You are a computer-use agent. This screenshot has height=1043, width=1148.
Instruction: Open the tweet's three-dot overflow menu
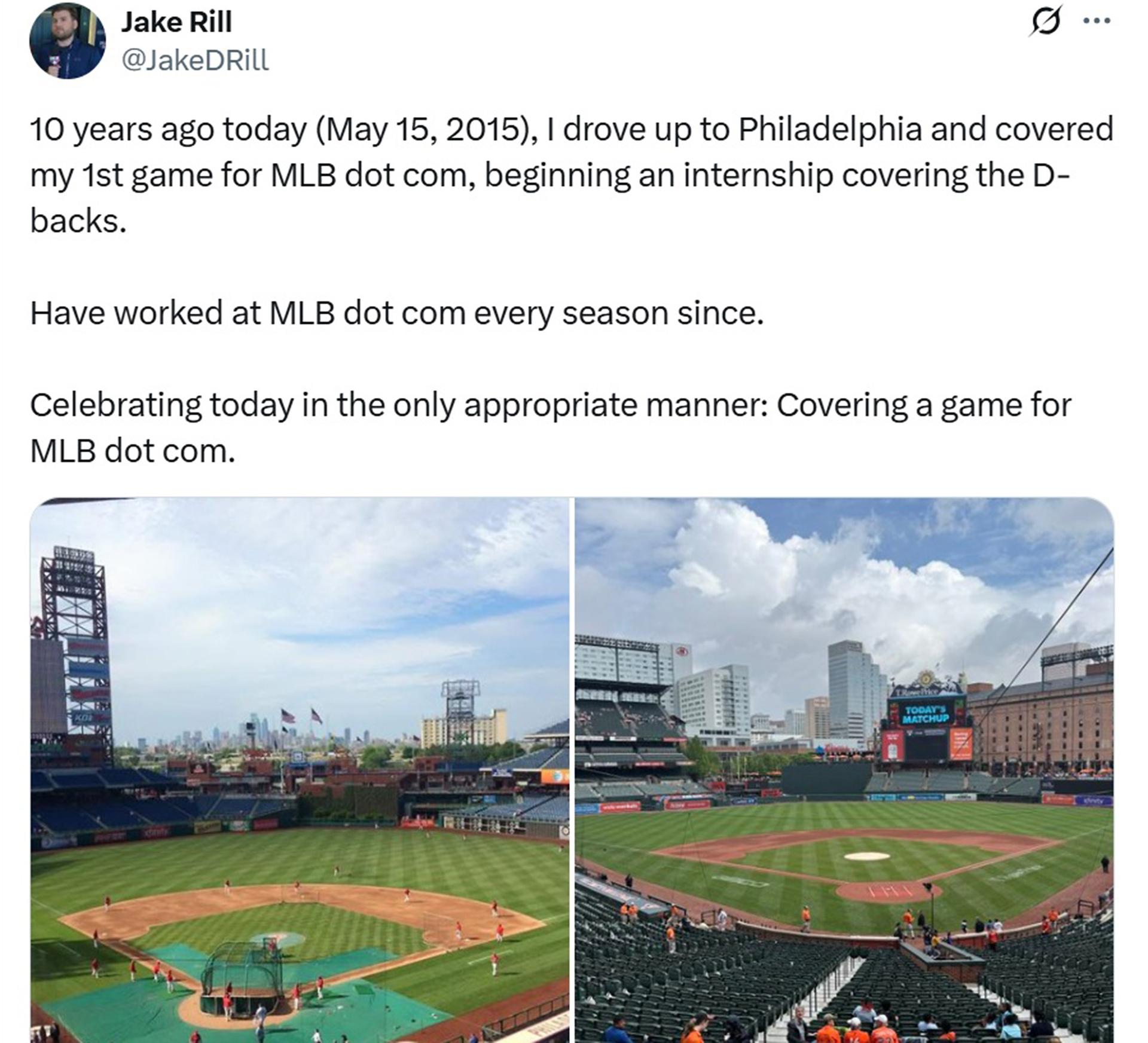[1097, 21]
